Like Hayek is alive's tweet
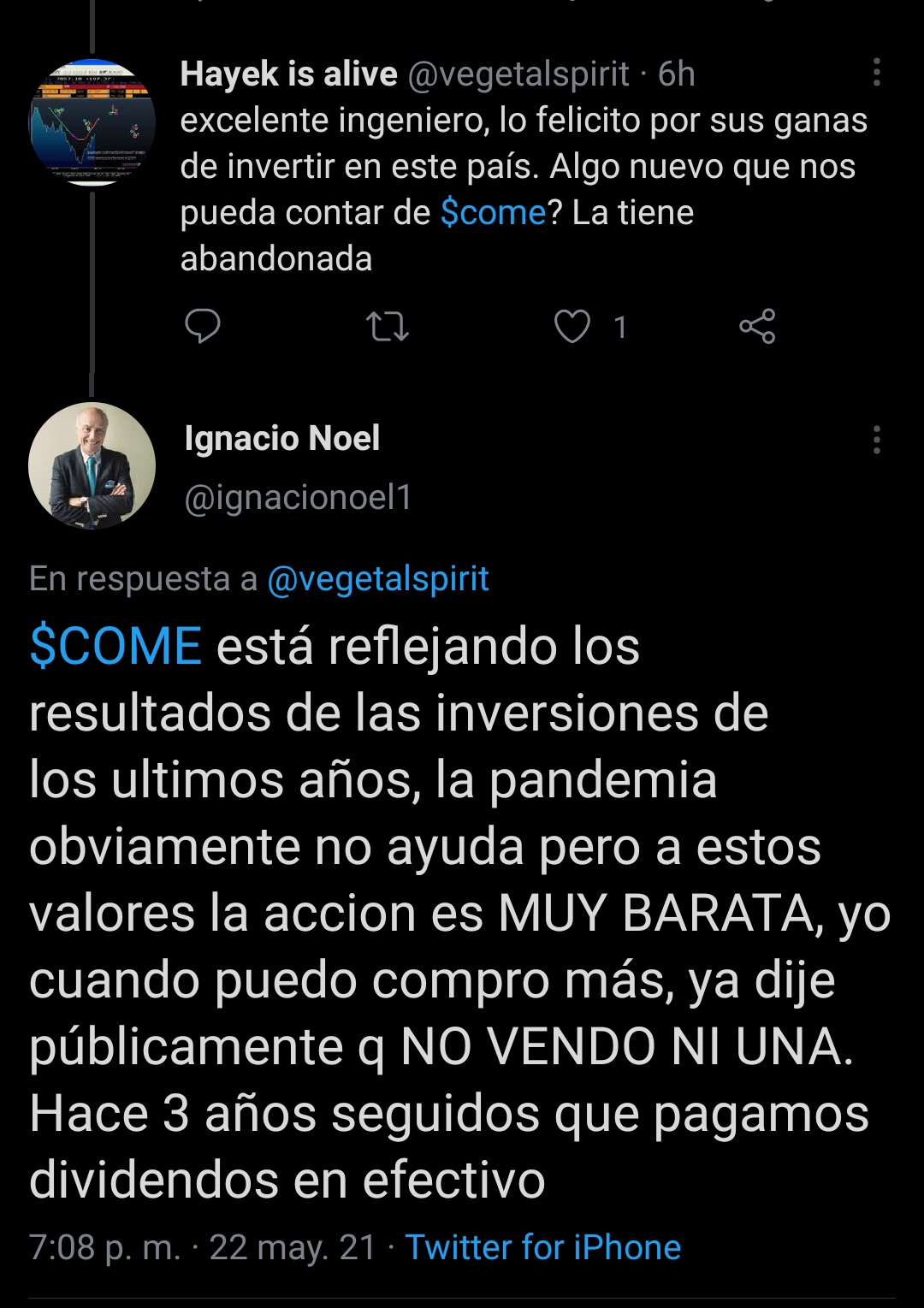 572,327
